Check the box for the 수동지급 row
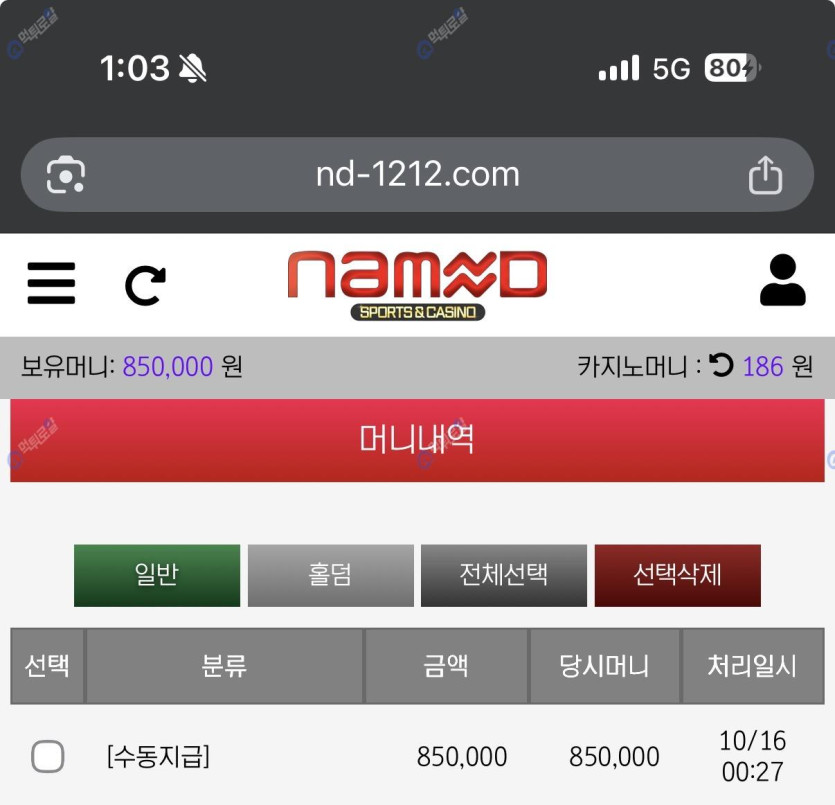 (48, 756)
